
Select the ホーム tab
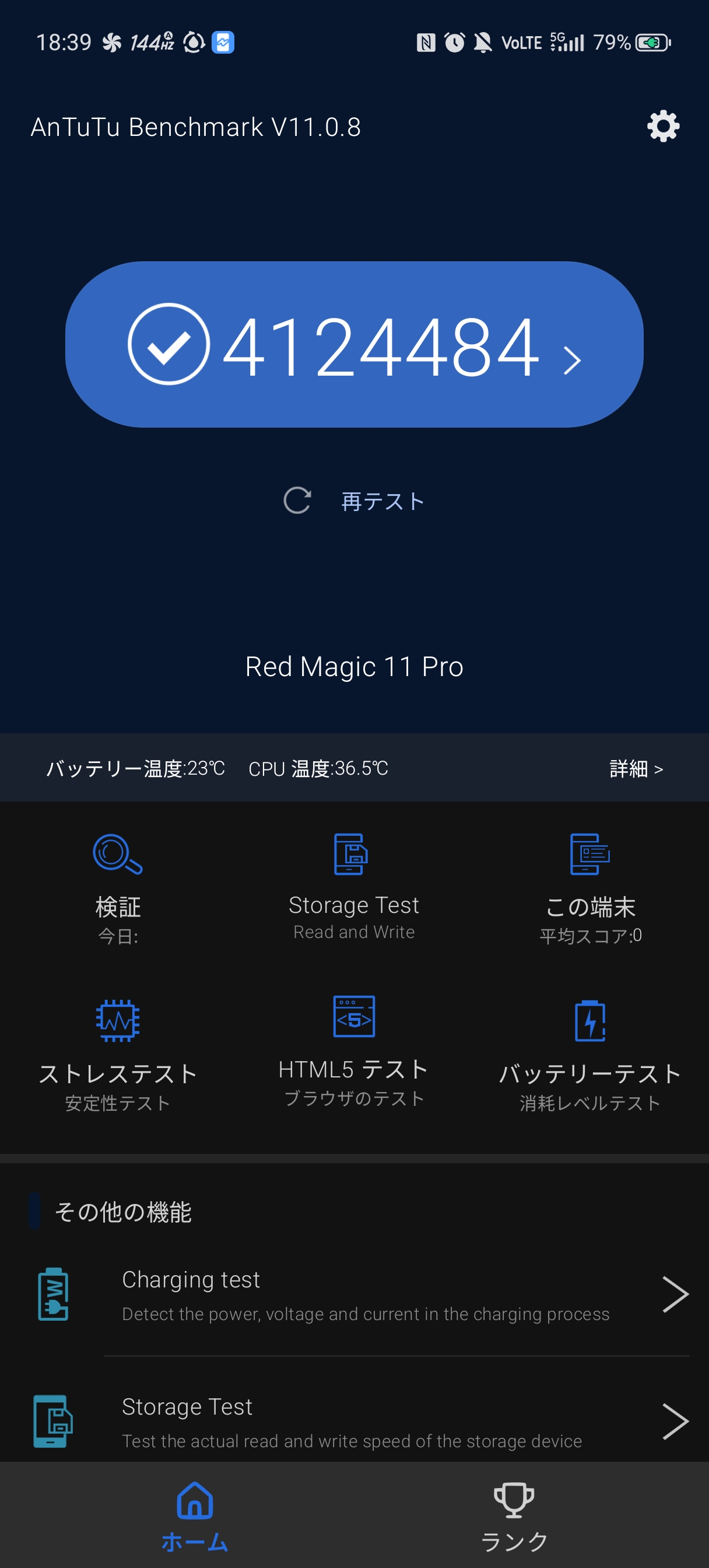tap(195, 1516)
